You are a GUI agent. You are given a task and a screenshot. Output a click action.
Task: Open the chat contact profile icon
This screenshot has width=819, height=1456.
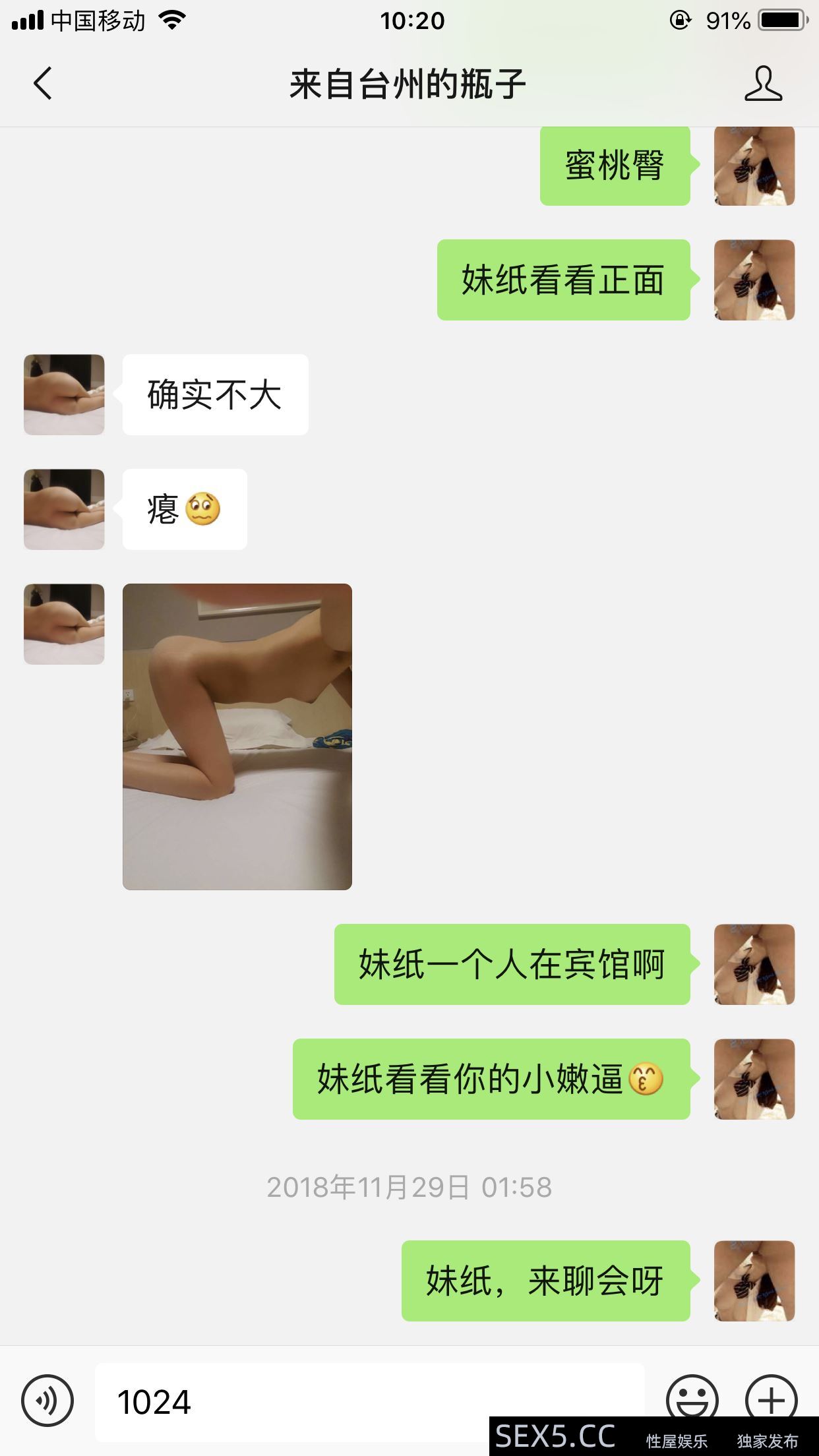pos(763,84)
